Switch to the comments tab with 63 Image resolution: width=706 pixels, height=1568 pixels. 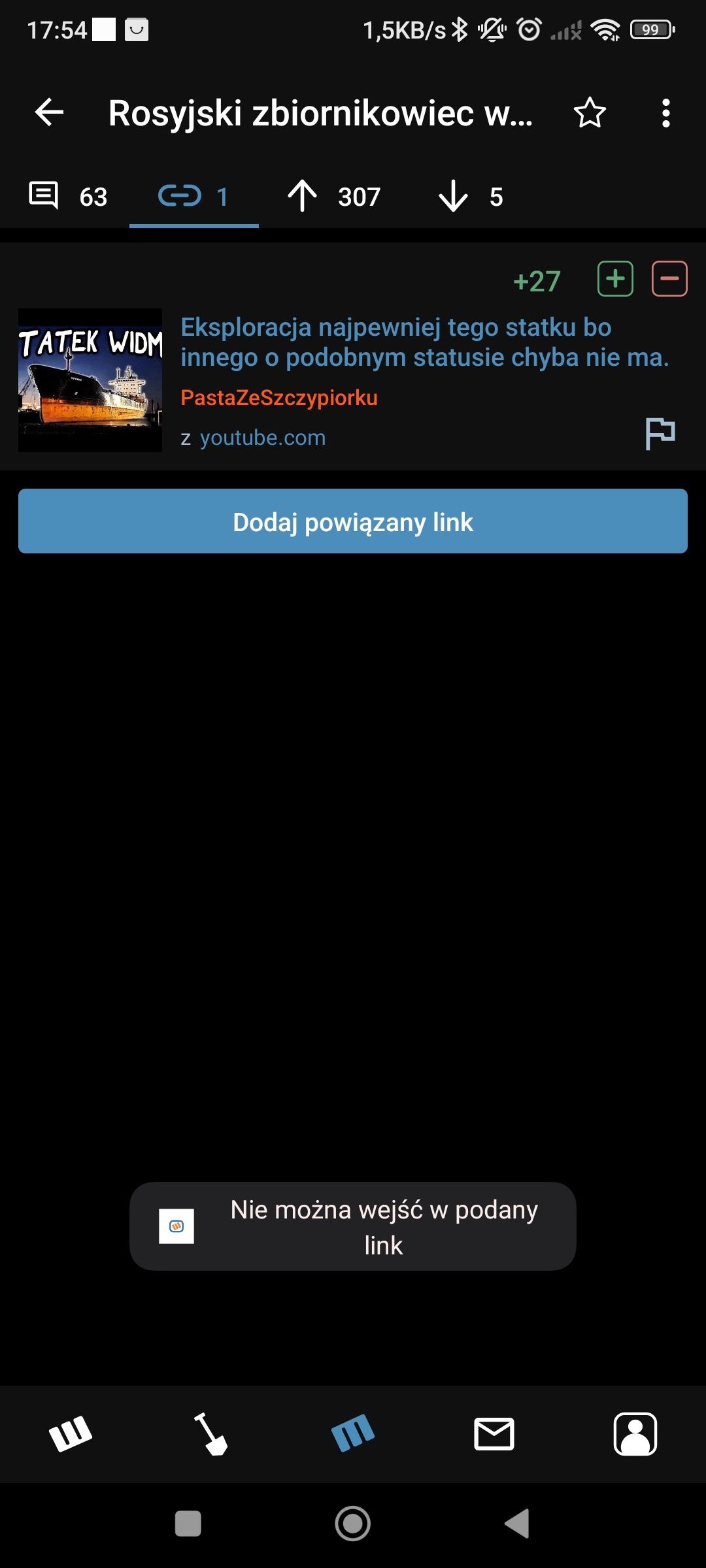(68, 196)
